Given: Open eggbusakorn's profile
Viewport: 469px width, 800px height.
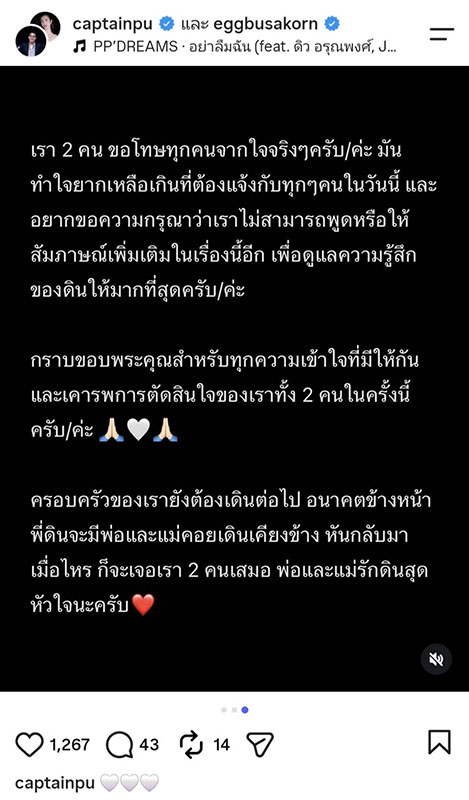Looking at the screenshot, I should tap(265, 23).
